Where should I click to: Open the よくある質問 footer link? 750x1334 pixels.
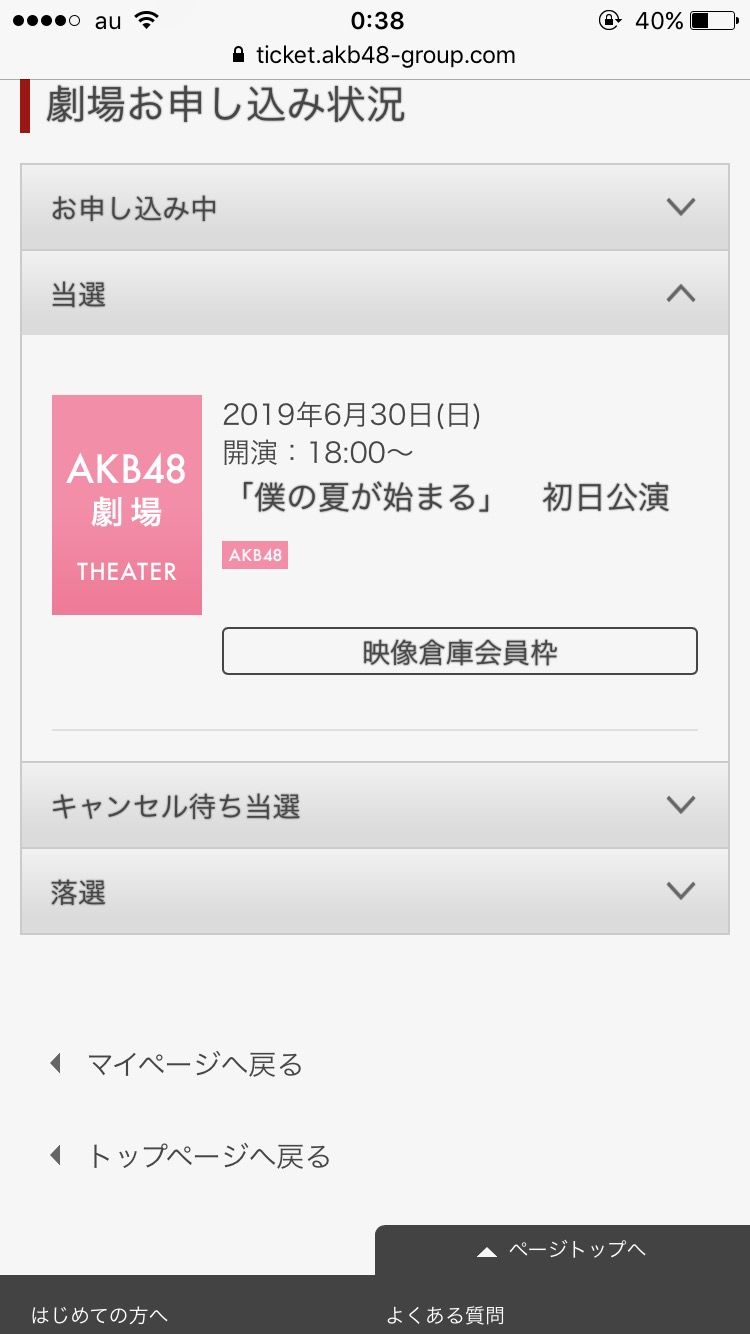point(445,1315)
